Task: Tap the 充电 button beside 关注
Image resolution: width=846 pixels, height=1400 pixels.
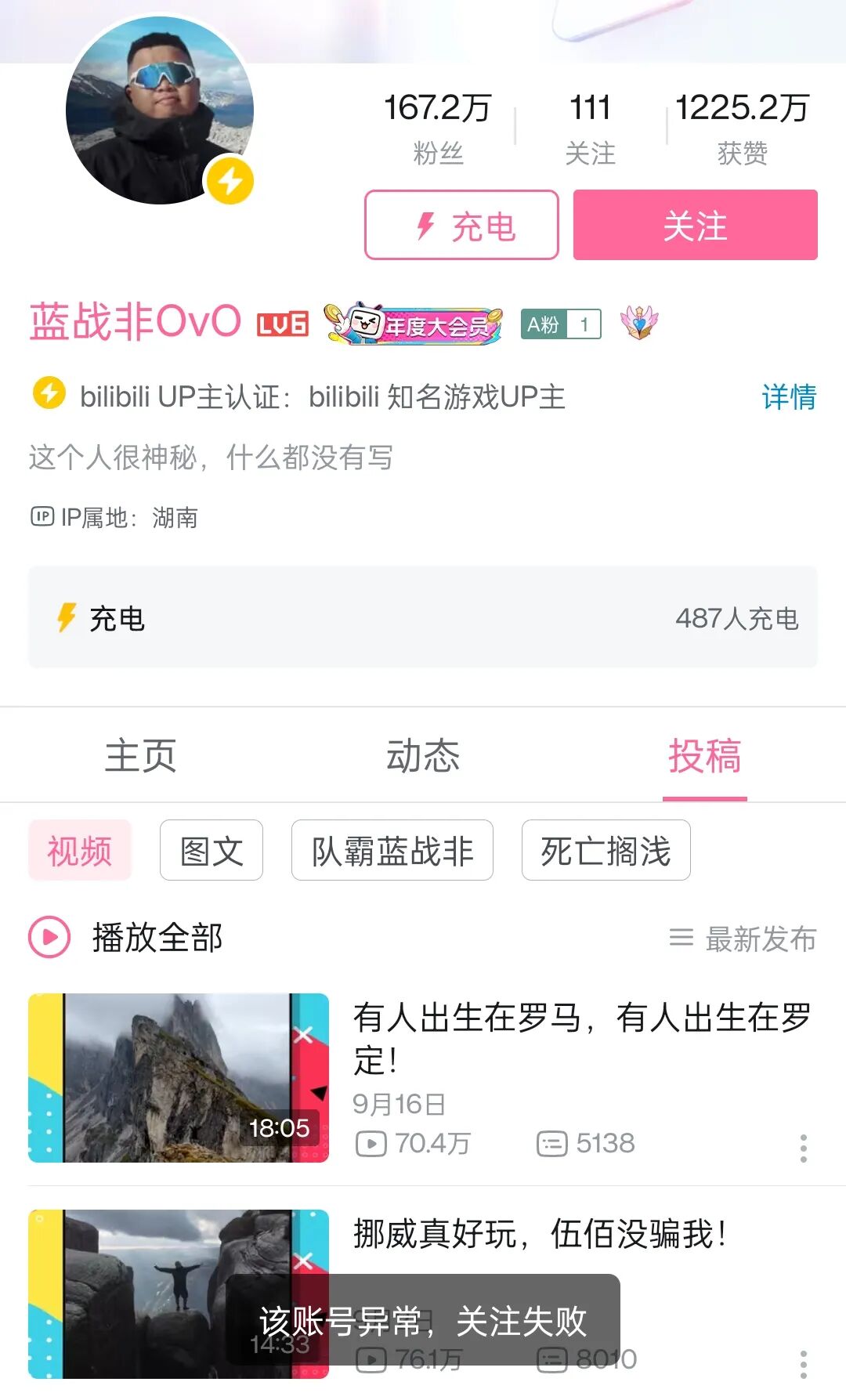Action: click(x=461, y=225)
